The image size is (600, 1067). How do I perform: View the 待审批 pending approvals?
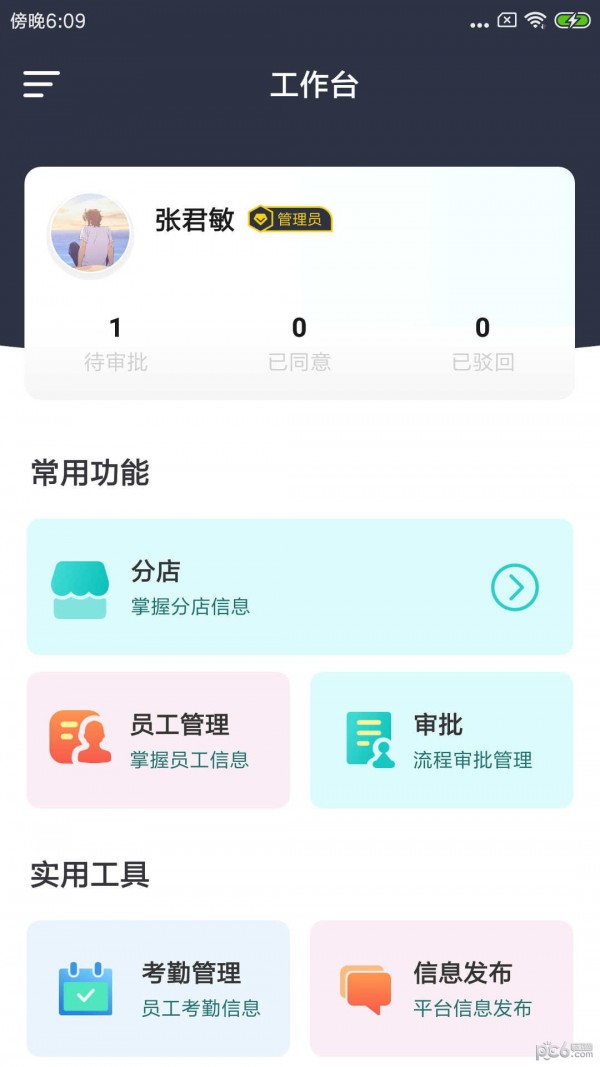(x=116, y=344)
